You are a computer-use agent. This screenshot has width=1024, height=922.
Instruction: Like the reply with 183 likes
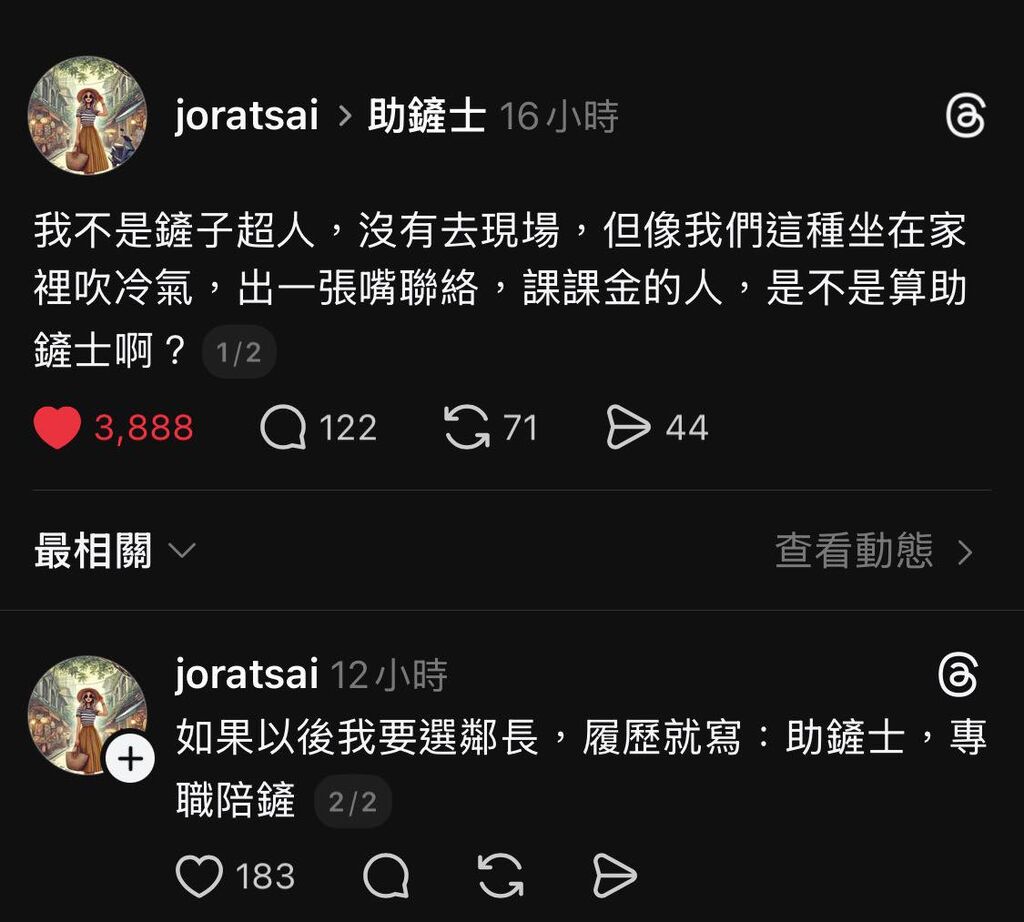[199, 877]
